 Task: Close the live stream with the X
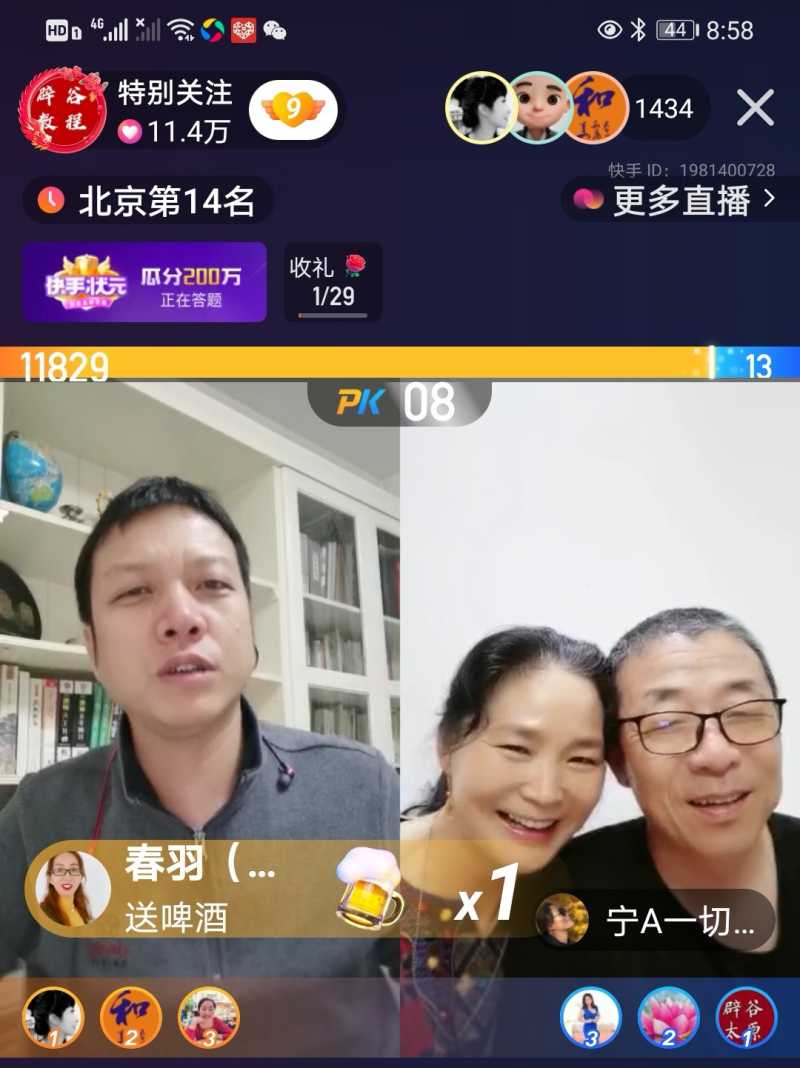[x=755, y=108]
